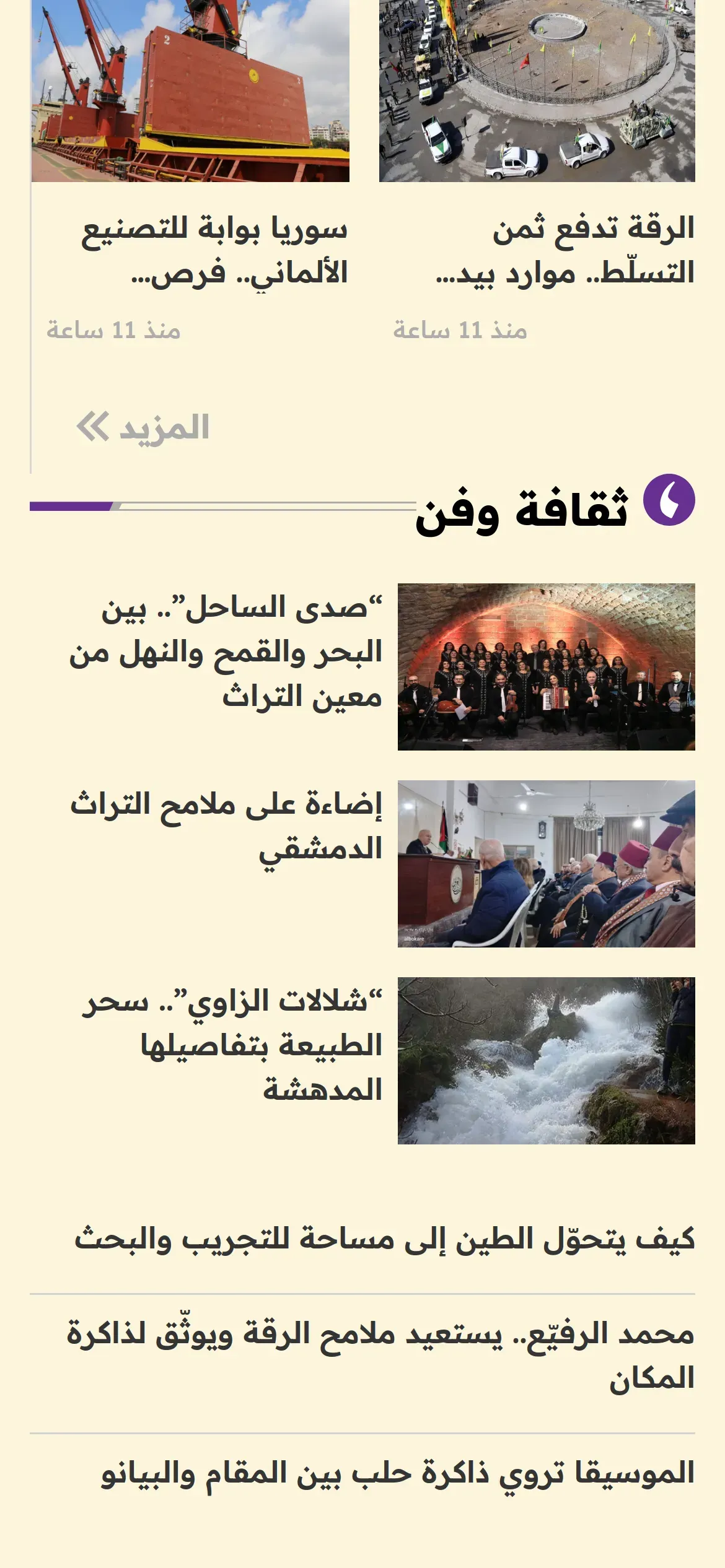
Task: Tap the المزيد more link
Action: pos(143,427)
